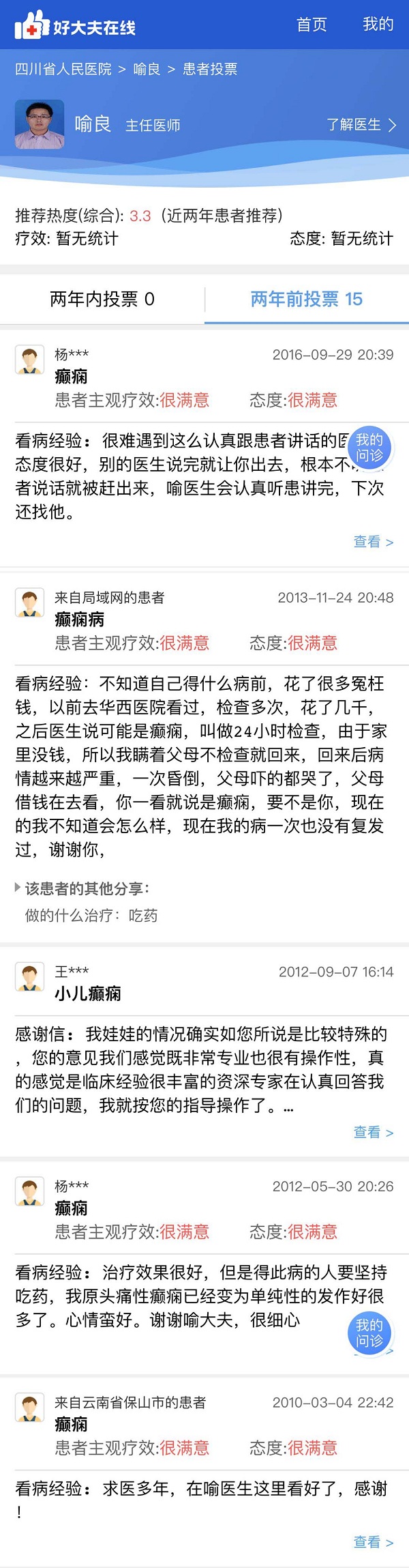Image resolution: width=409 pixels, height=1568 pixels.
Task: Open the 我的 account page
Action: point(378,25)
